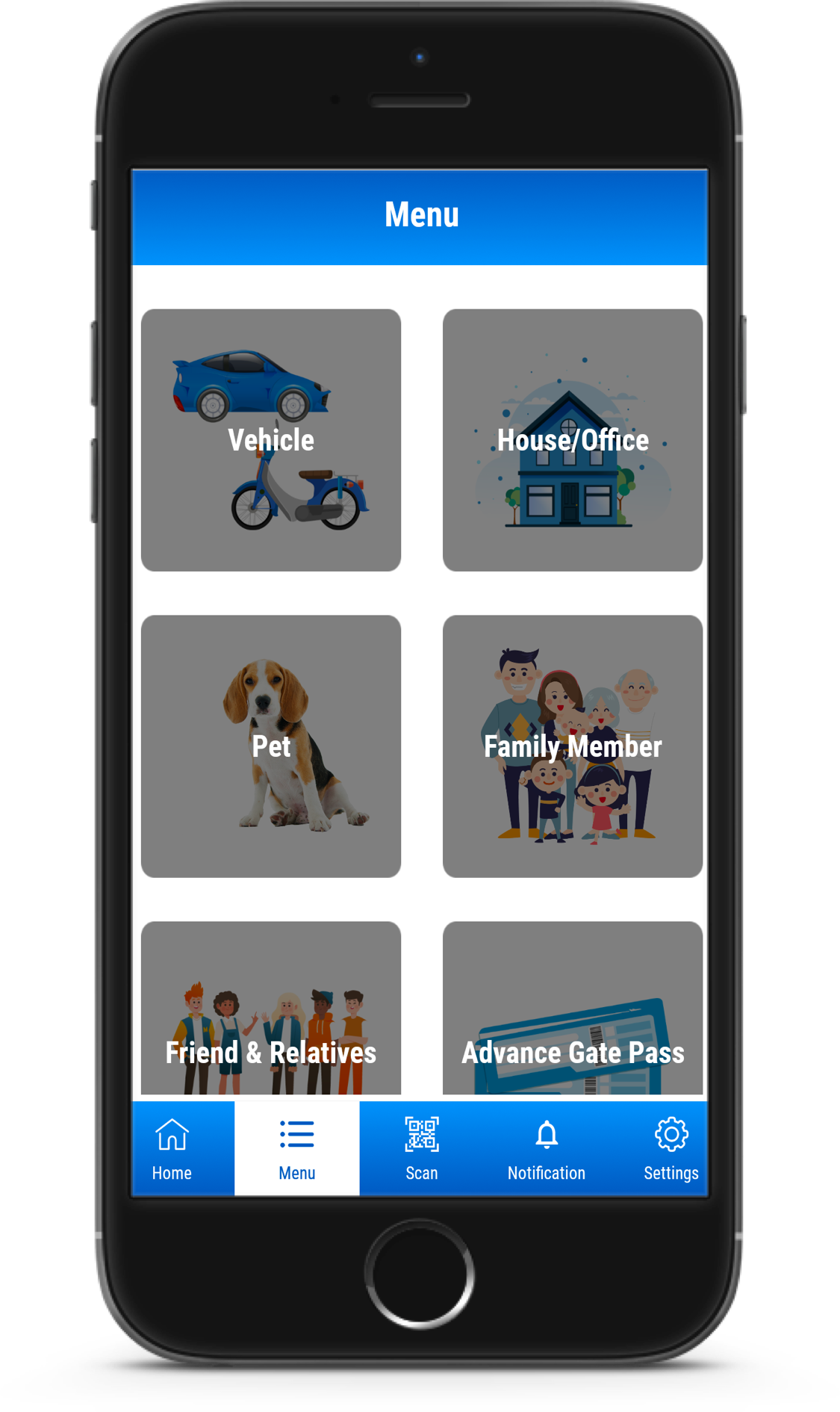The image size is (840, 1412).
Task: Switch to the Home tab
Action: (172, 1149)
